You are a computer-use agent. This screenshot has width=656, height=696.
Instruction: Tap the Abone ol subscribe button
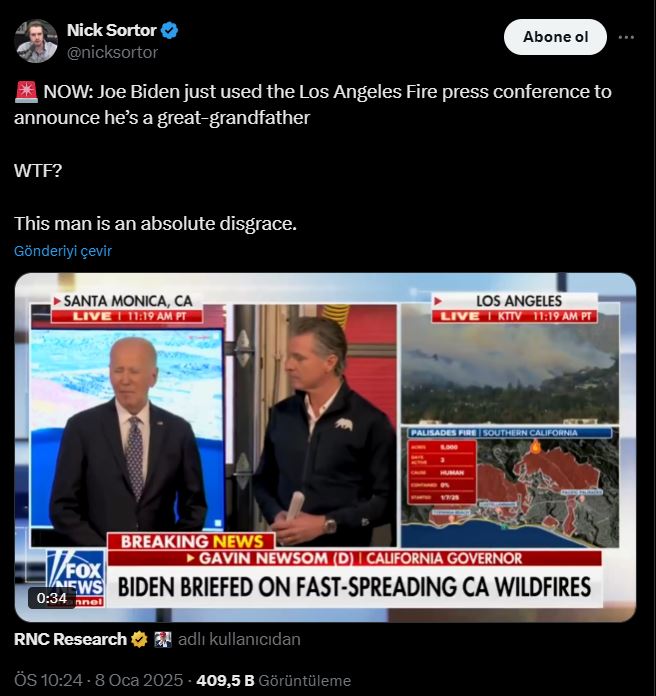[x=555, y=37]
